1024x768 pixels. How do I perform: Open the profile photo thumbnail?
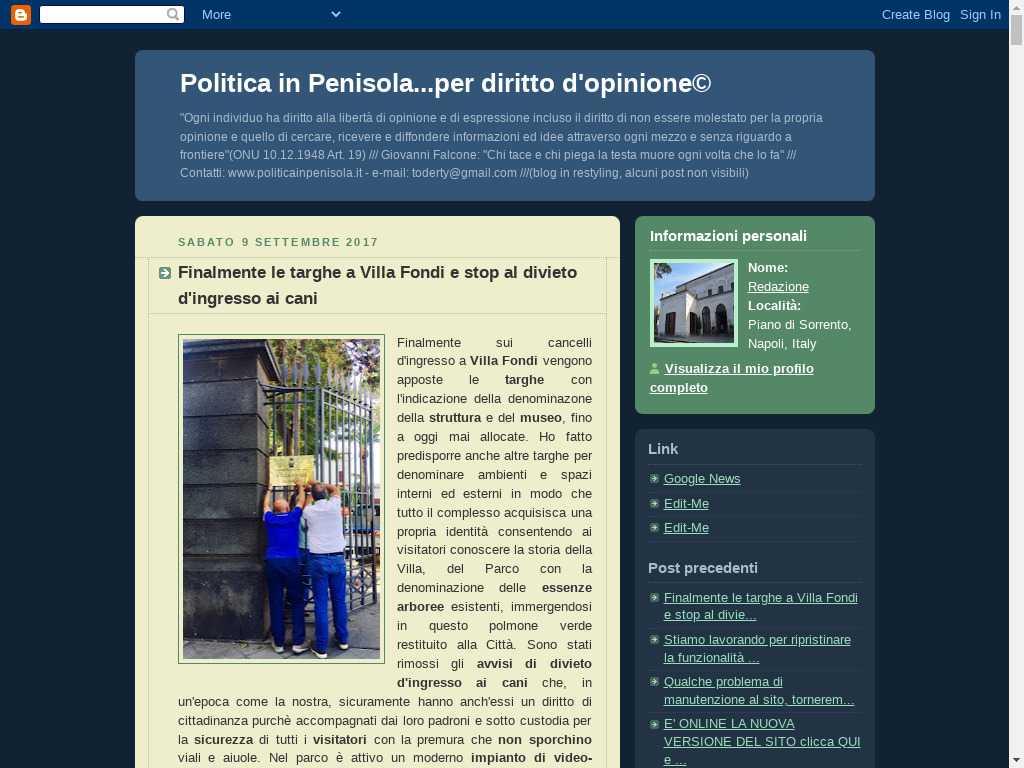tap(694, 302)
